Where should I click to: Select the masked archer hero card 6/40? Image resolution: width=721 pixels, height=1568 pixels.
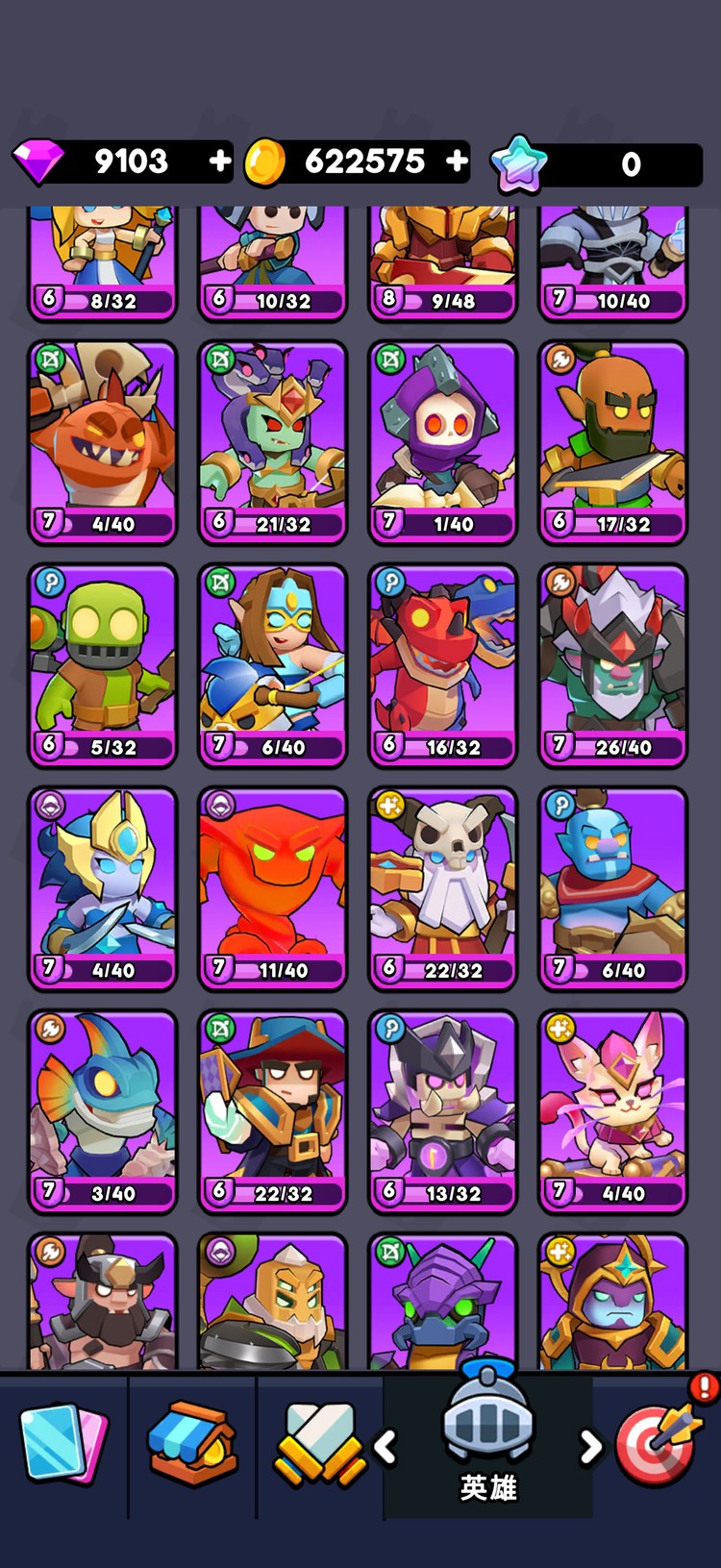pyautogui.click(x=272, y=666)
